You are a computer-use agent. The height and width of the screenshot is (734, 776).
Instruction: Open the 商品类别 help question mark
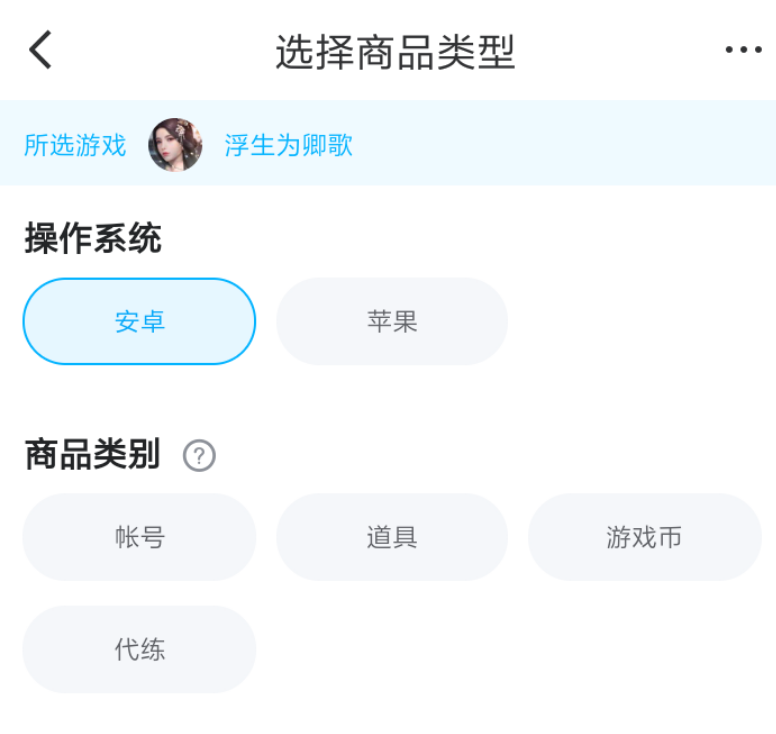coord(199,456)
